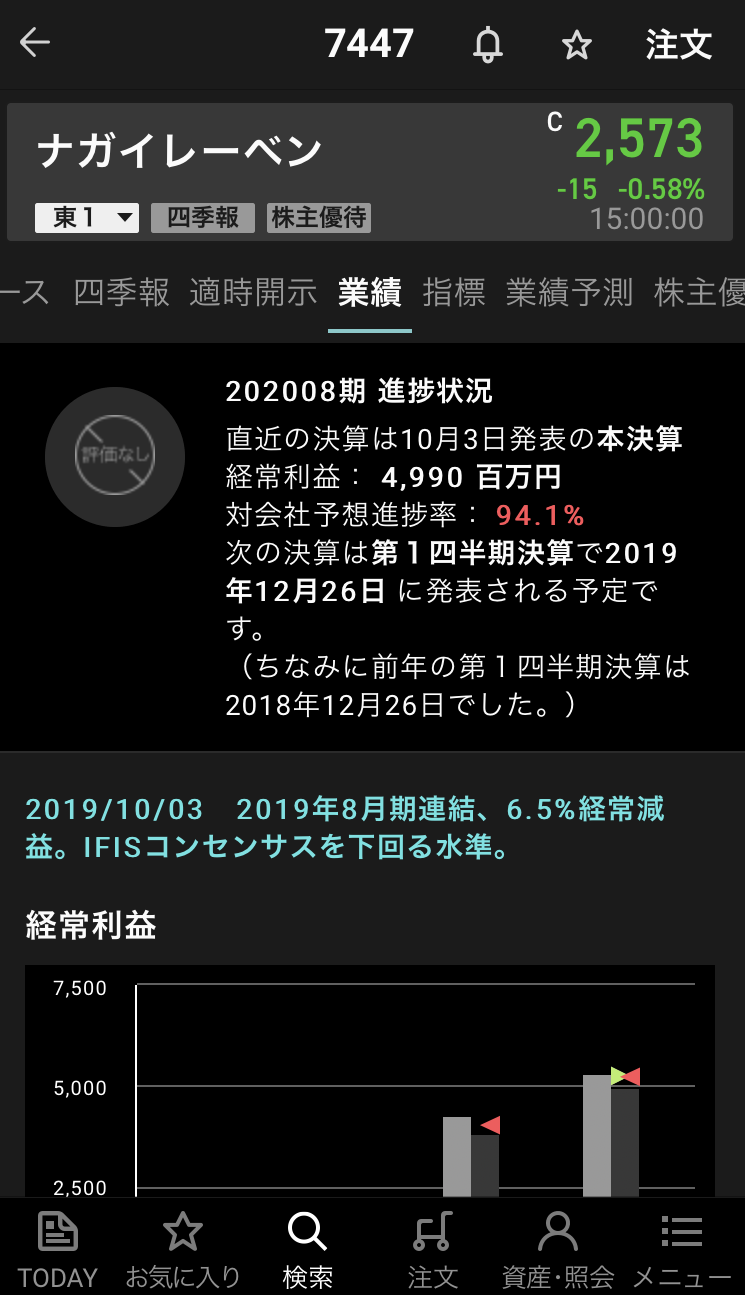
Task: Open the 東1 market dropdown
Action: point(86,218)
